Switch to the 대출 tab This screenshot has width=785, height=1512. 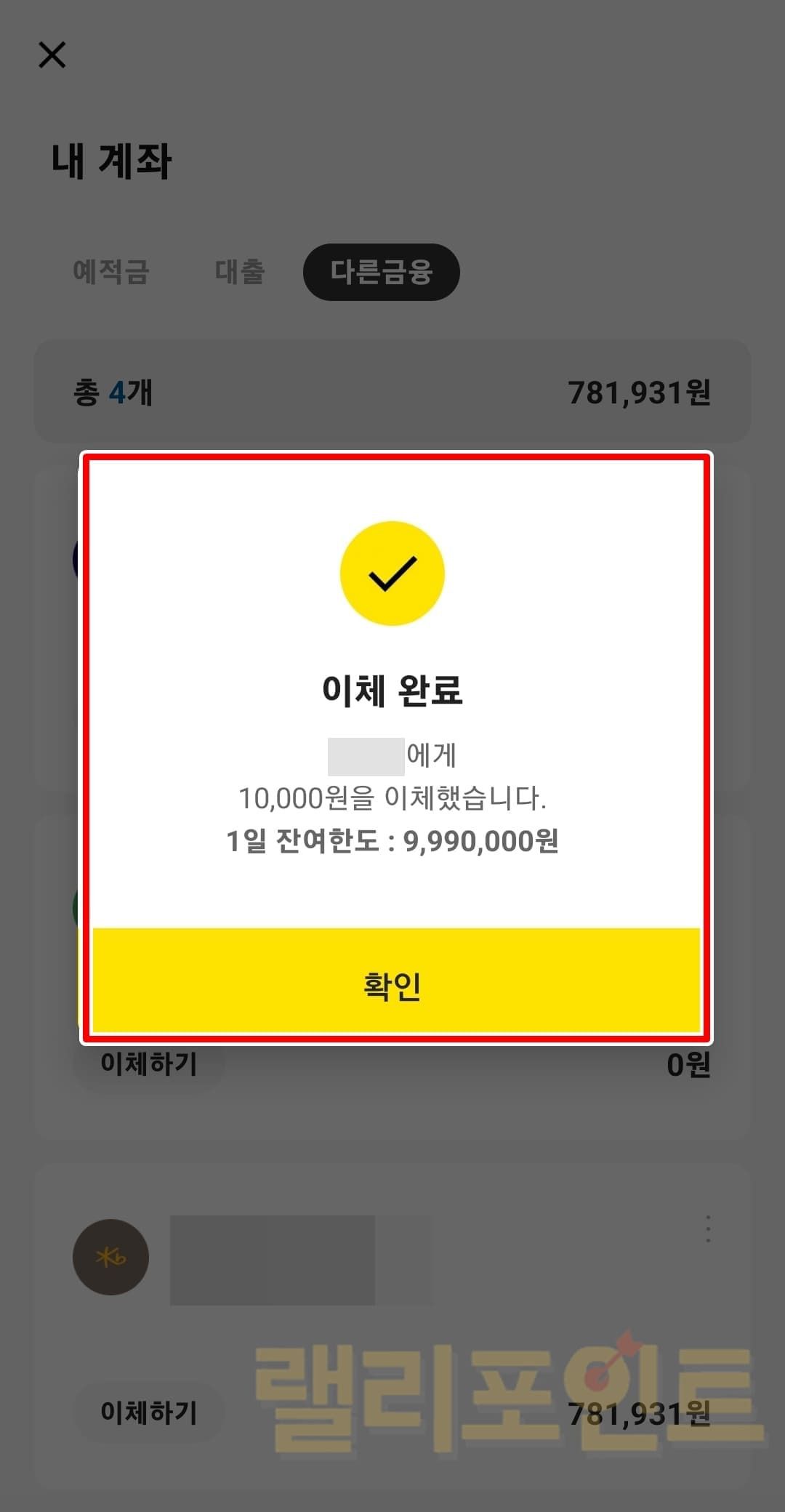[x=240, y=272]
